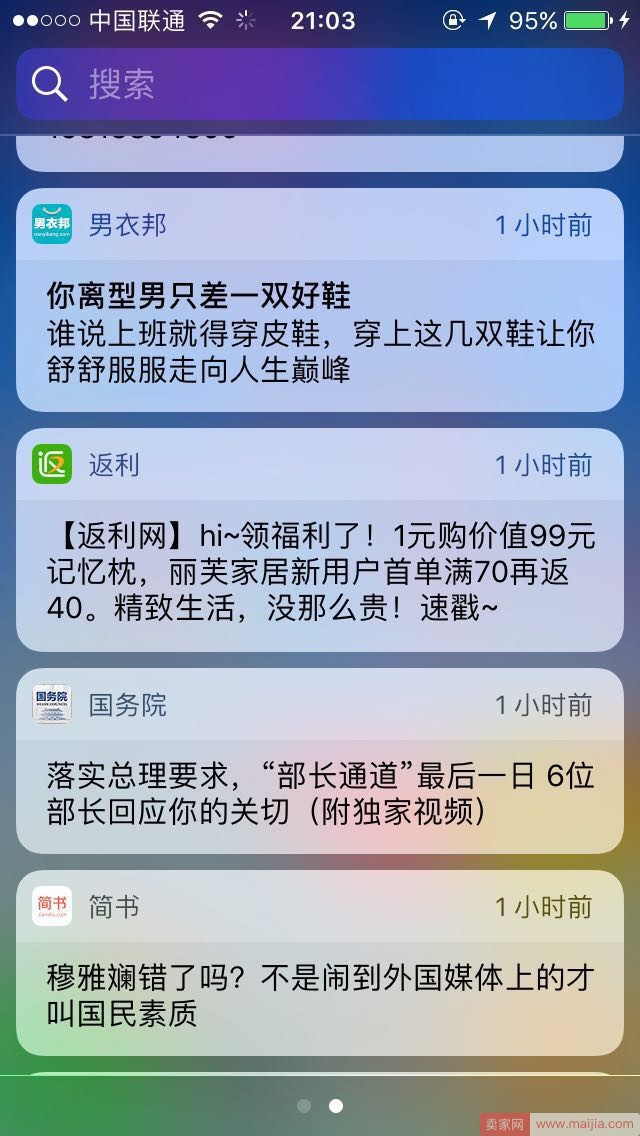Open the 简书 article notification

[x=320, y=963]
